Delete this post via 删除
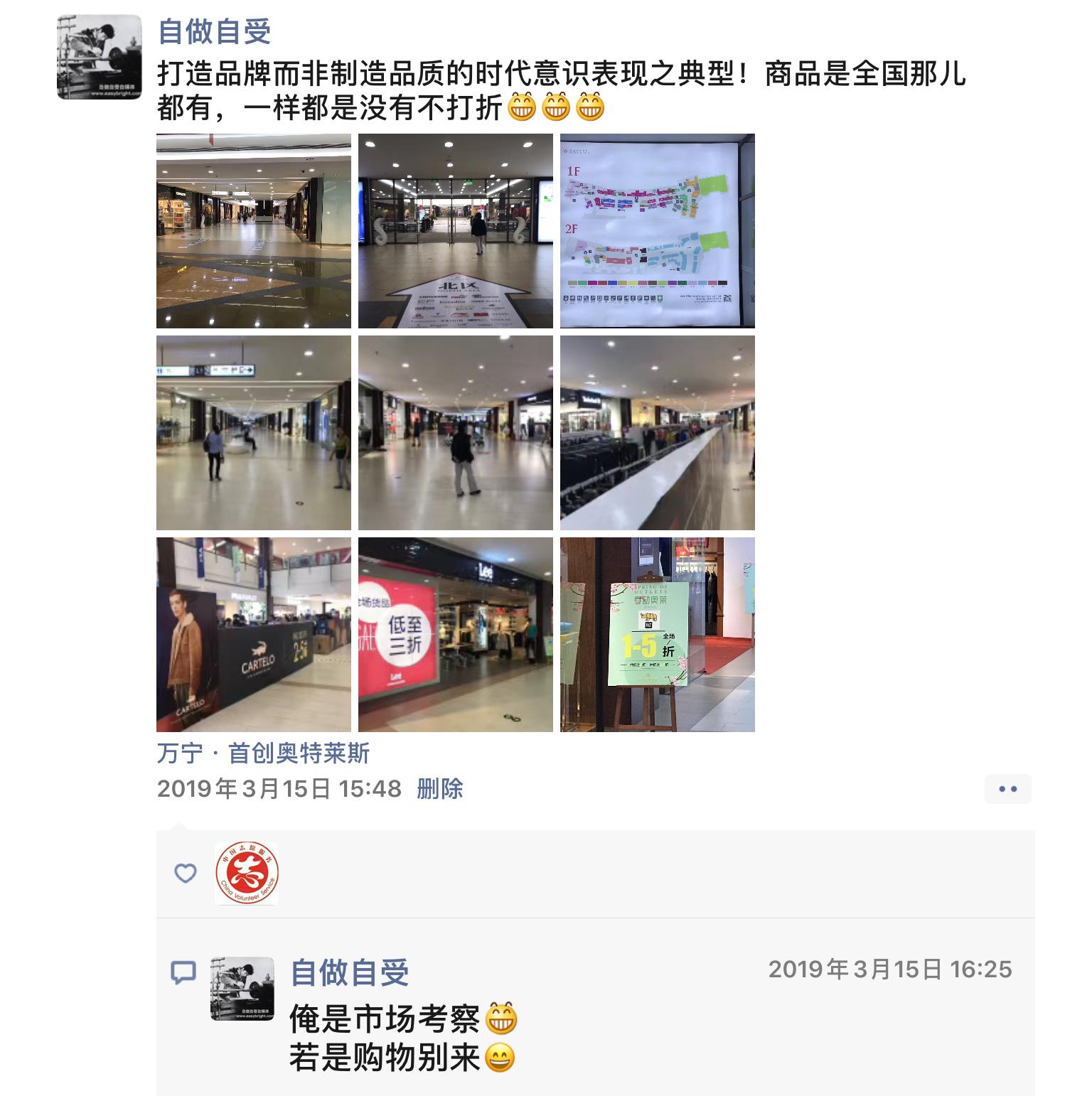The height and width of the screenshot is (1096, 1092). [439, 789]
